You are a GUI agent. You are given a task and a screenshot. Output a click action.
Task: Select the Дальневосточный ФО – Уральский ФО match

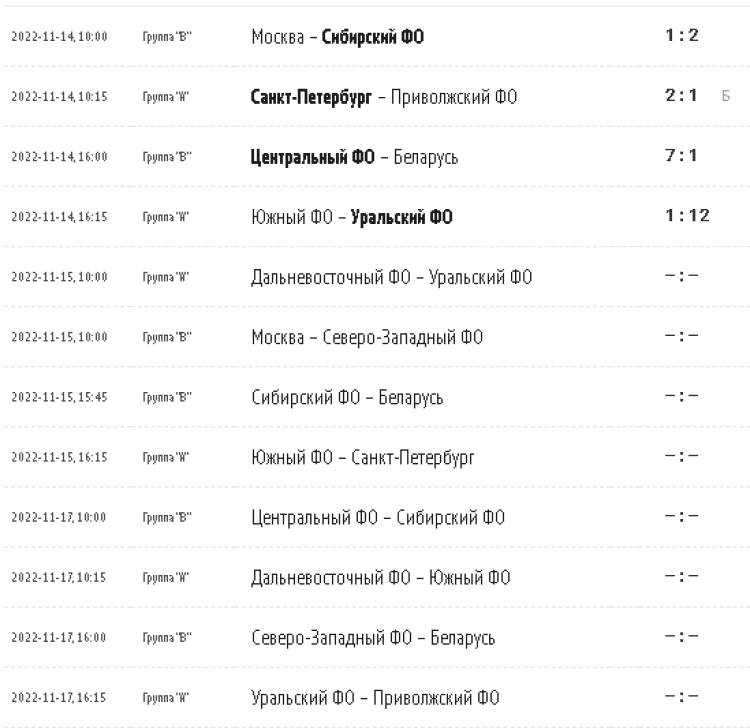[391, 276]
